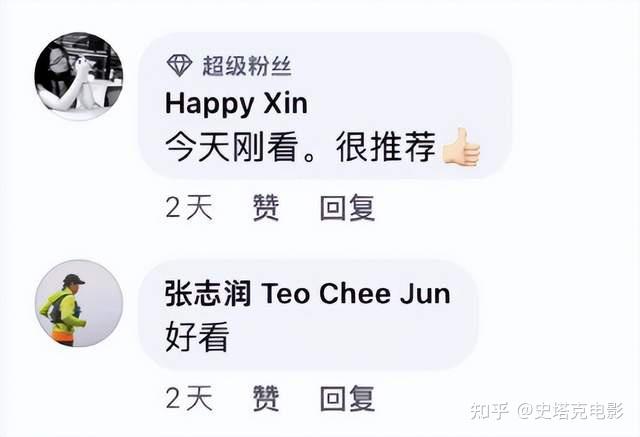Open 张志润 Teo Chee Jun's profile name
Viewport: 640px width, 437px height.
pos(307,294)
